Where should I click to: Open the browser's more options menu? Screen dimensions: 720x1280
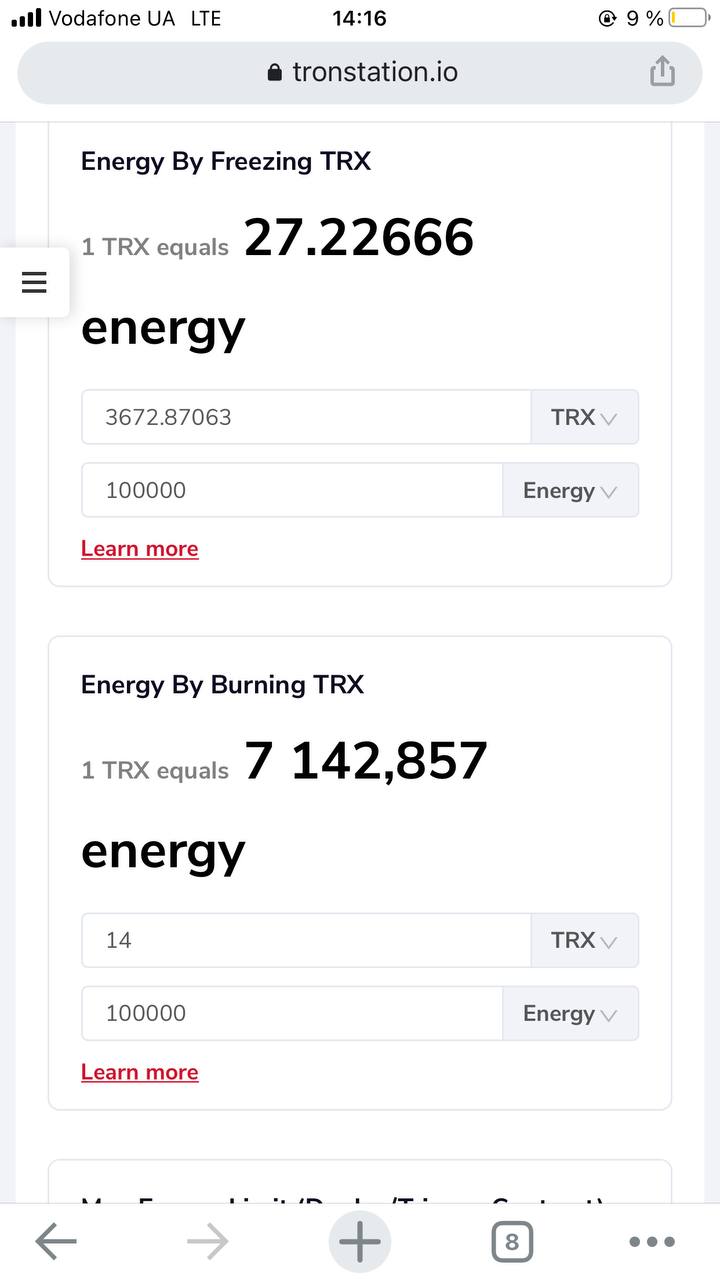pos(652,1242)
